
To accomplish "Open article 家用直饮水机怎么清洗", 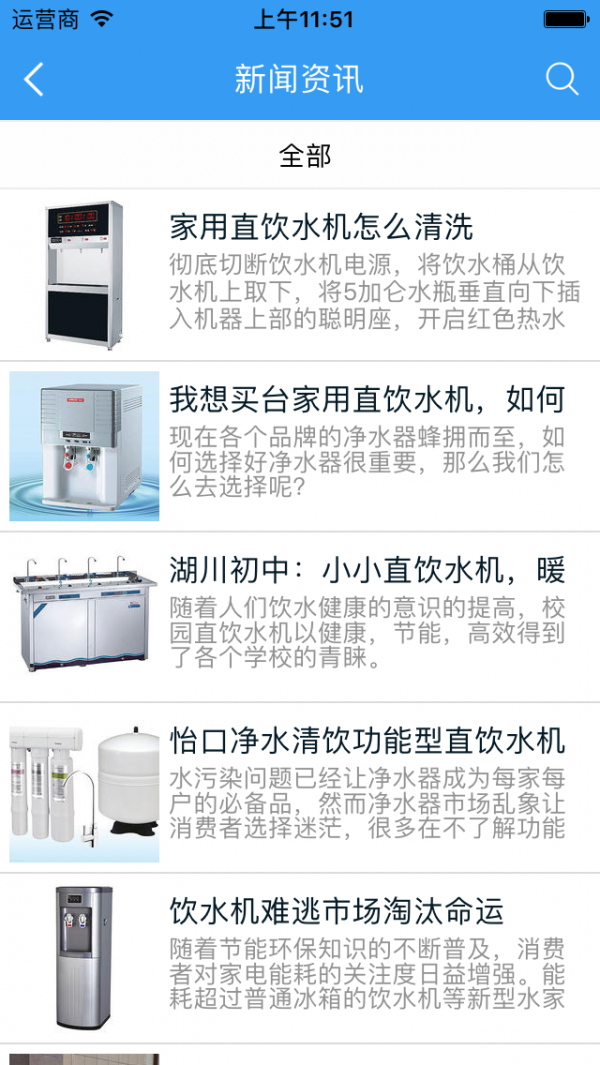I will 320,227.
